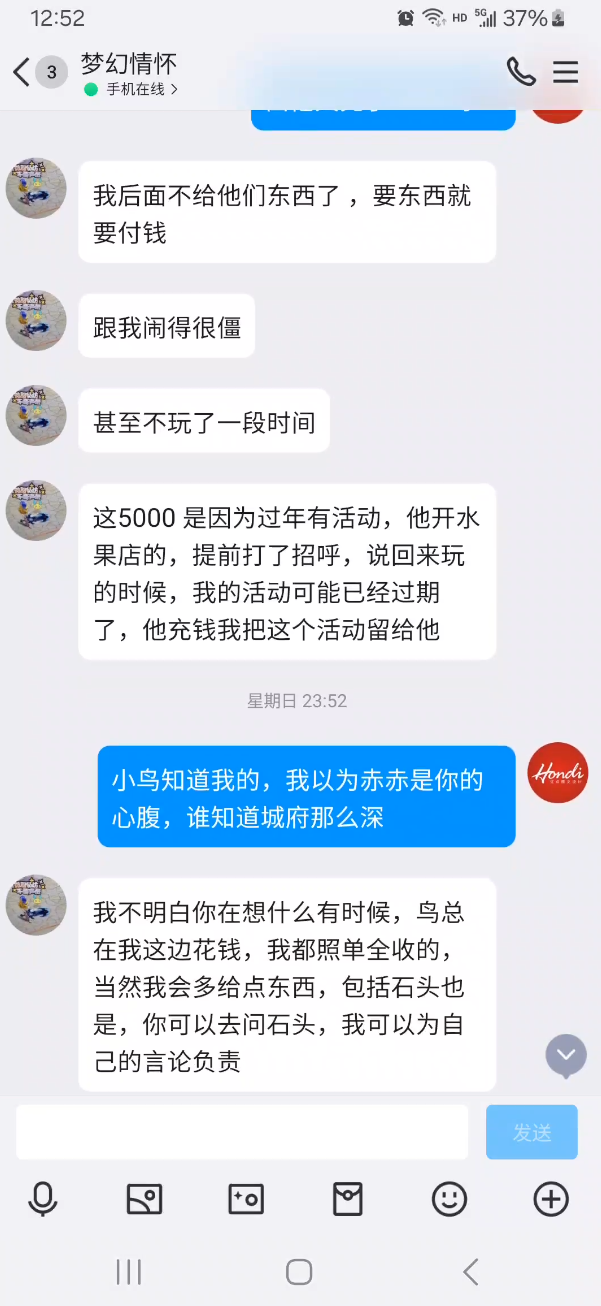Open more attachment options plus icon
The image size is (601, 1306).
pyautogui.click(x=551, y=1198)
